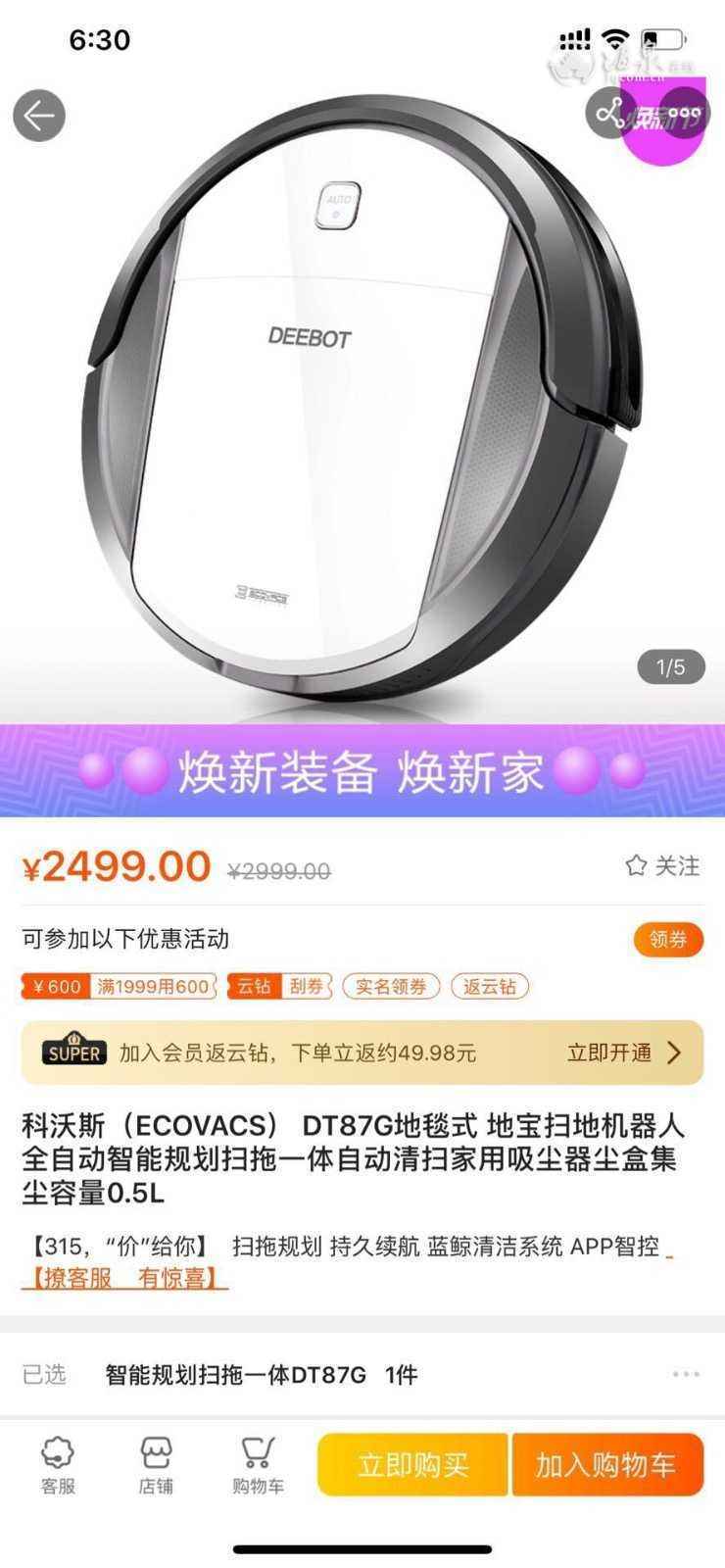Open the 云钻 刮券 offer chip
The image size is (725, 1568).
coord(280,986)
